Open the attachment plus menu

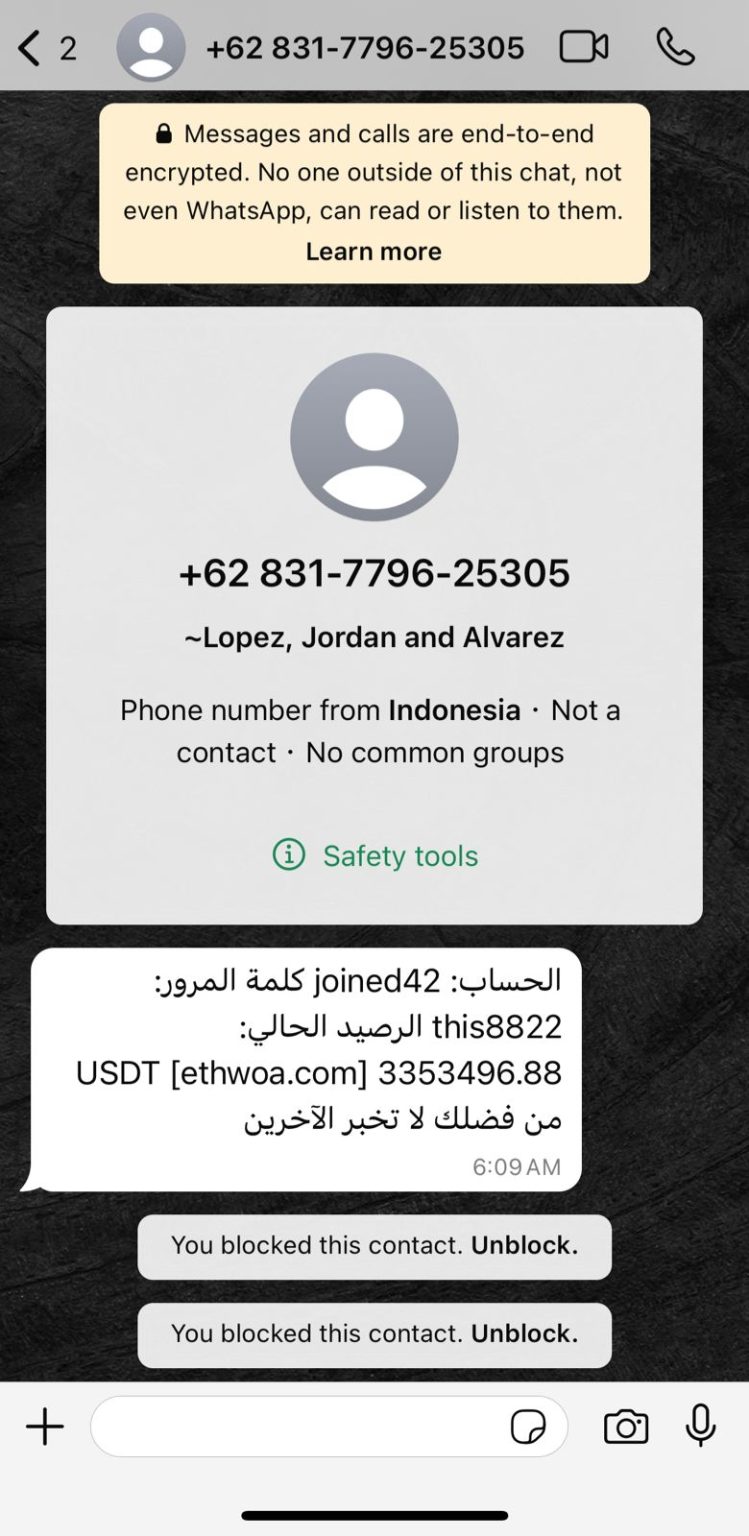click(45, 1426)
